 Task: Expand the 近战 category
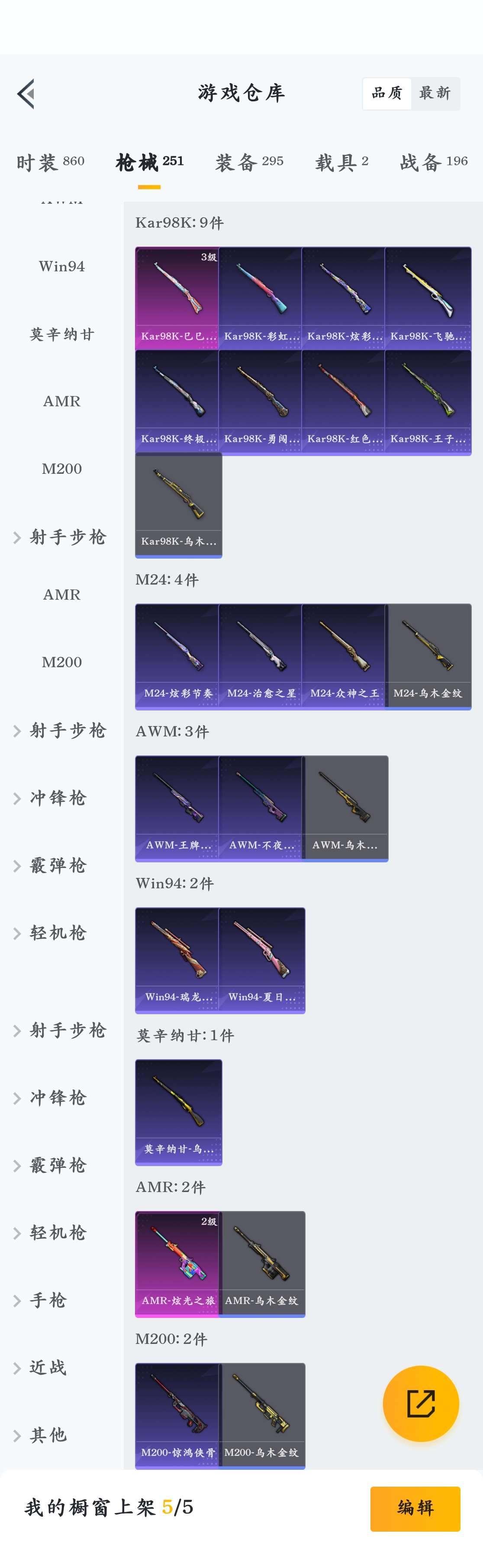tap(48, 1368)
